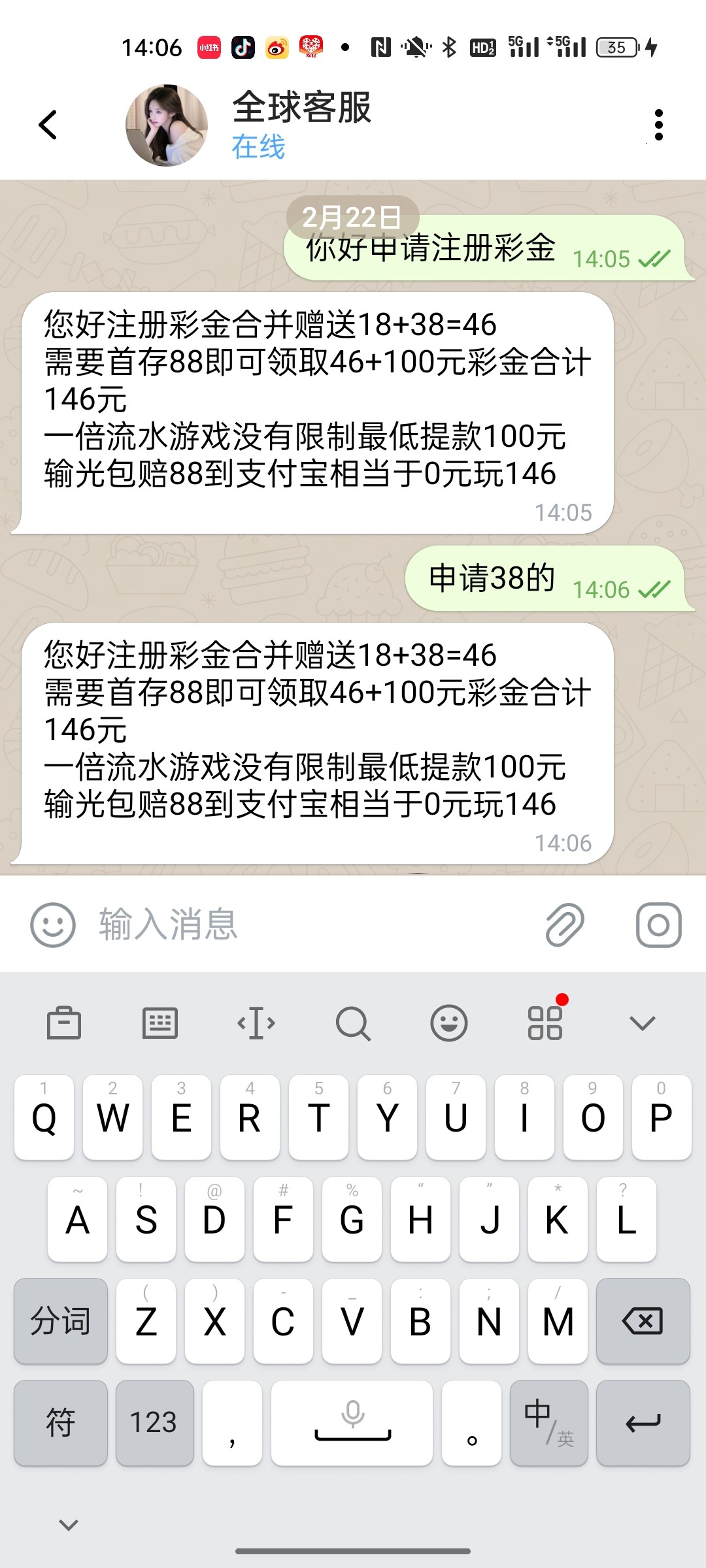The height and width of the screenshot is (1568, 706).
Task: Attach a file using the paperclip icon
Action: tap(566, 924)
